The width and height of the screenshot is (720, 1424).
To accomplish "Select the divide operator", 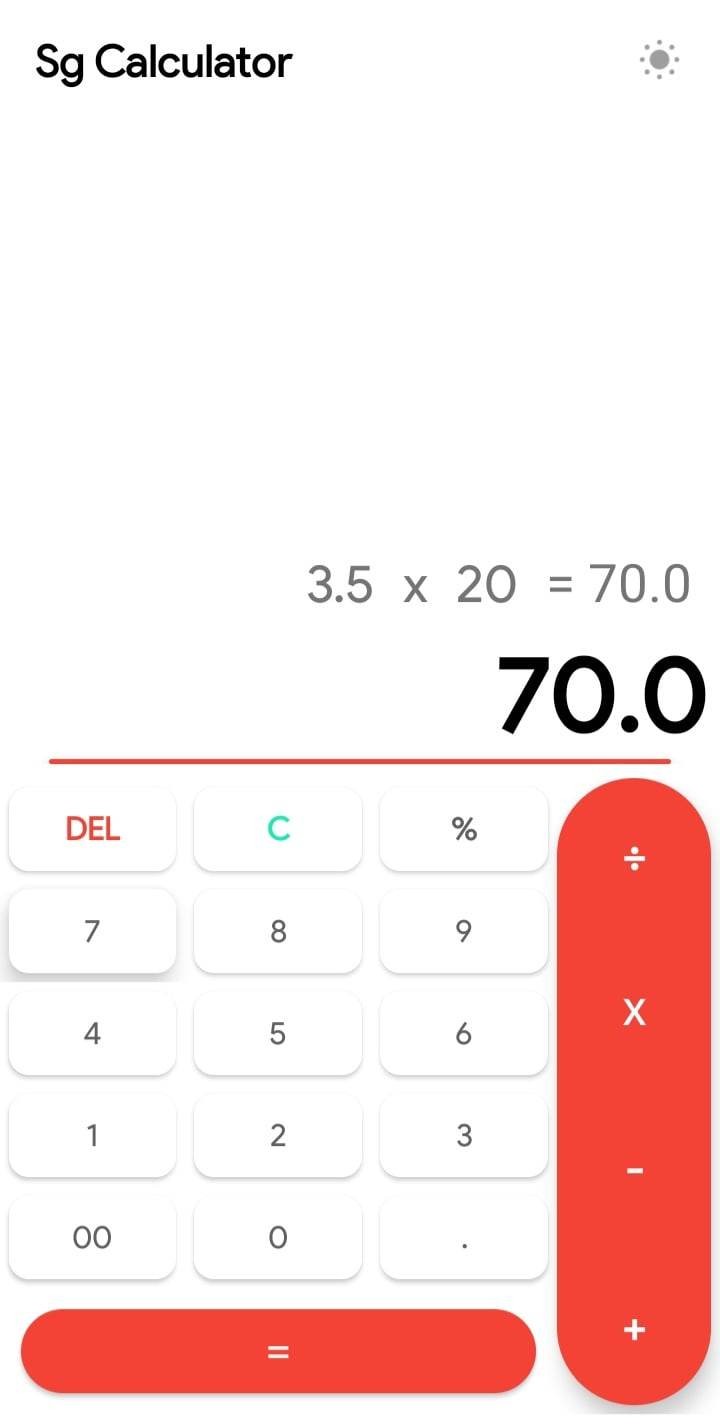I will pos(634,860).
